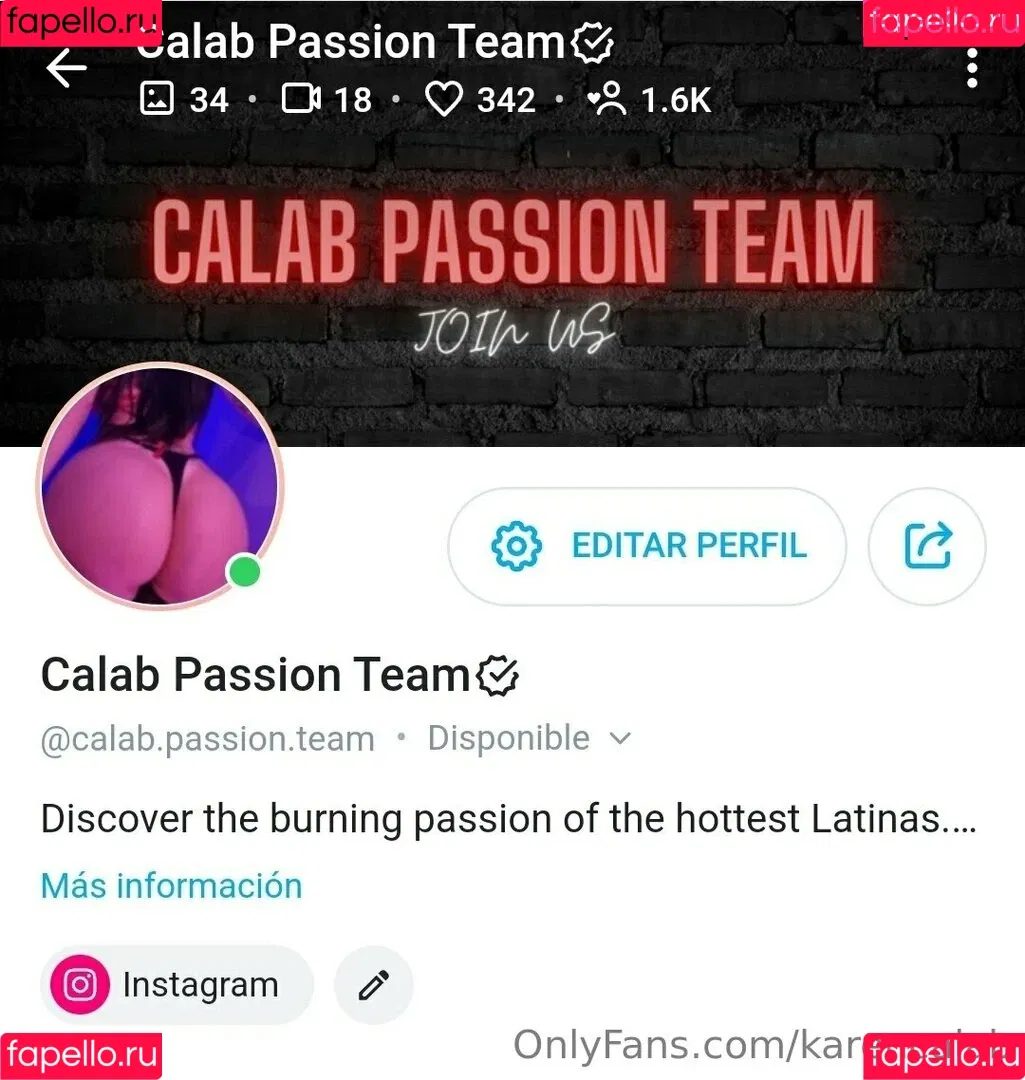Open the three-dot overflow menu
The image size is (1025, 1080).
click(971, 69)
